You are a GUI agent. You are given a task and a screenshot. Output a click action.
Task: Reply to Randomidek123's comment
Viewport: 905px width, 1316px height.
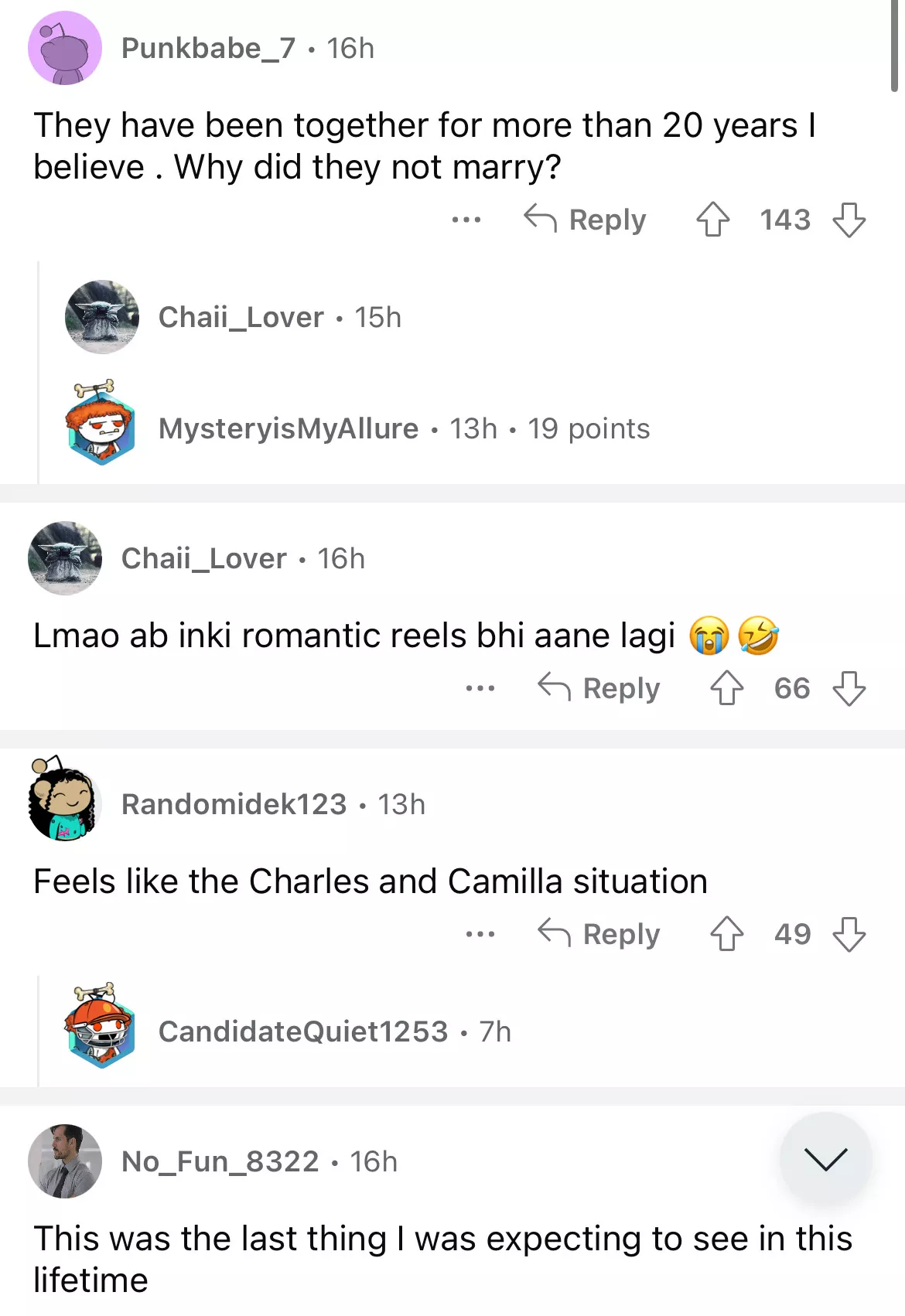coord(599,934)
